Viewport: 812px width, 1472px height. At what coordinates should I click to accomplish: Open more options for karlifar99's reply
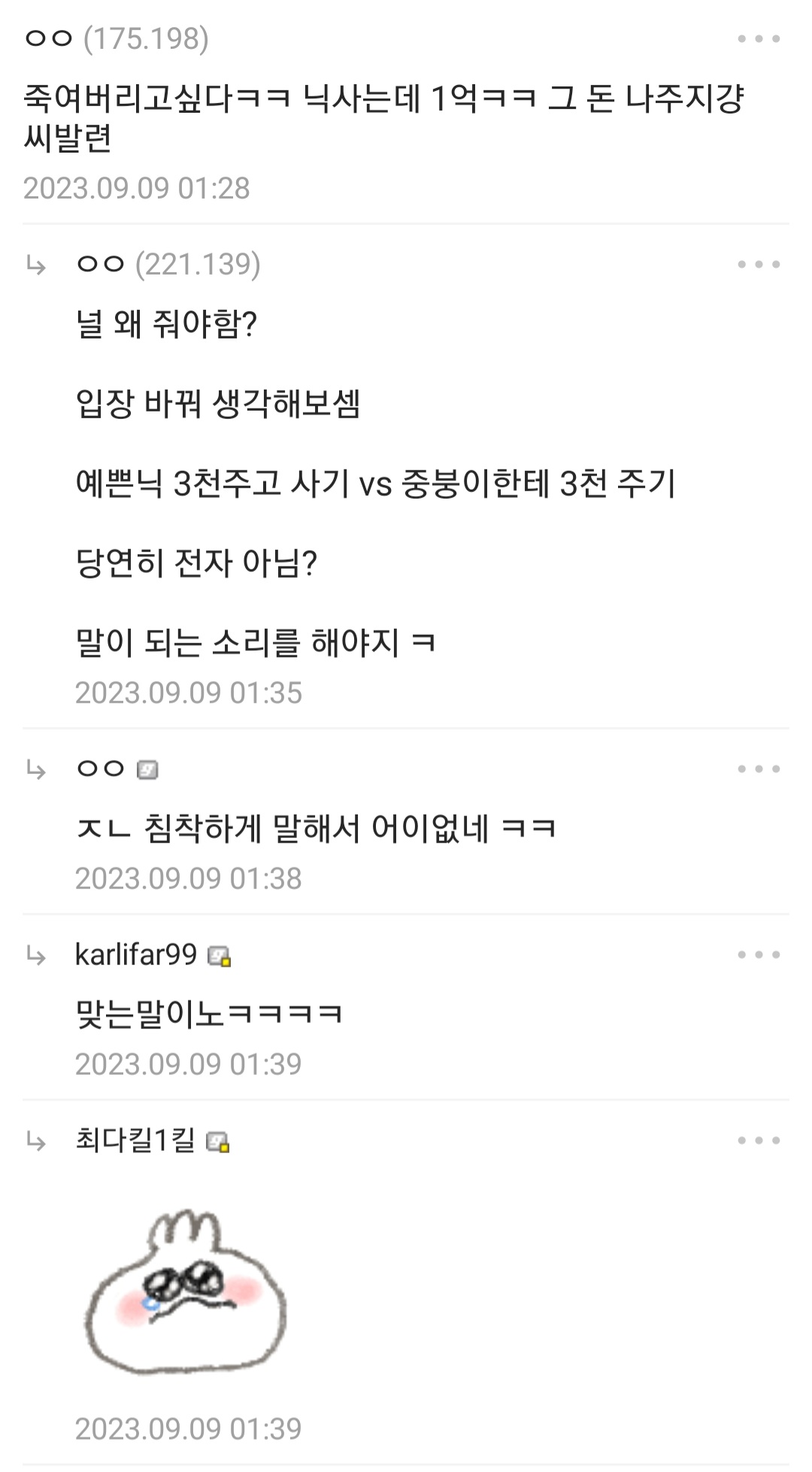tap(759, 955)
